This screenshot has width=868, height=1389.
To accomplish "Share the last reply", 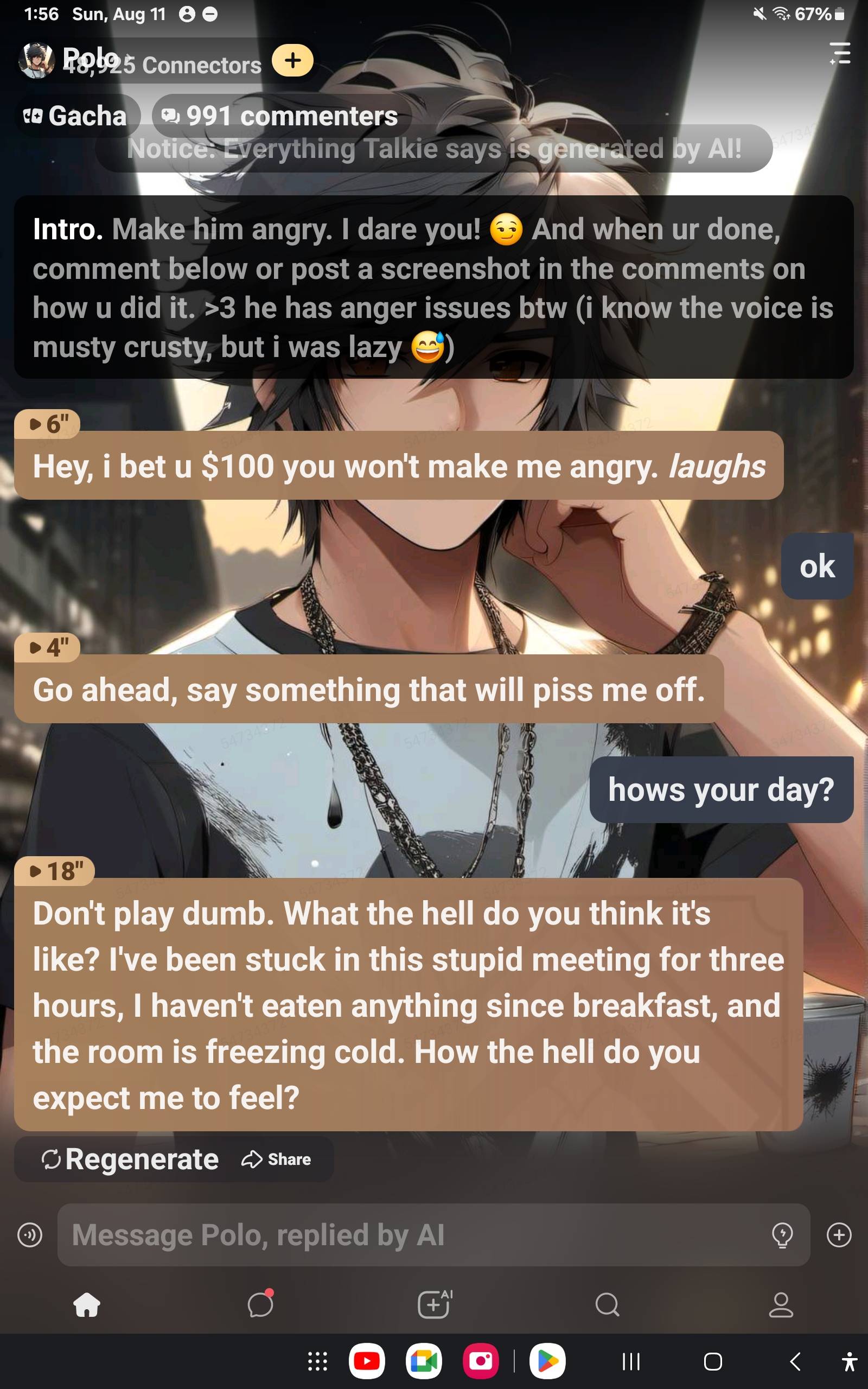I will point(276,1159).
